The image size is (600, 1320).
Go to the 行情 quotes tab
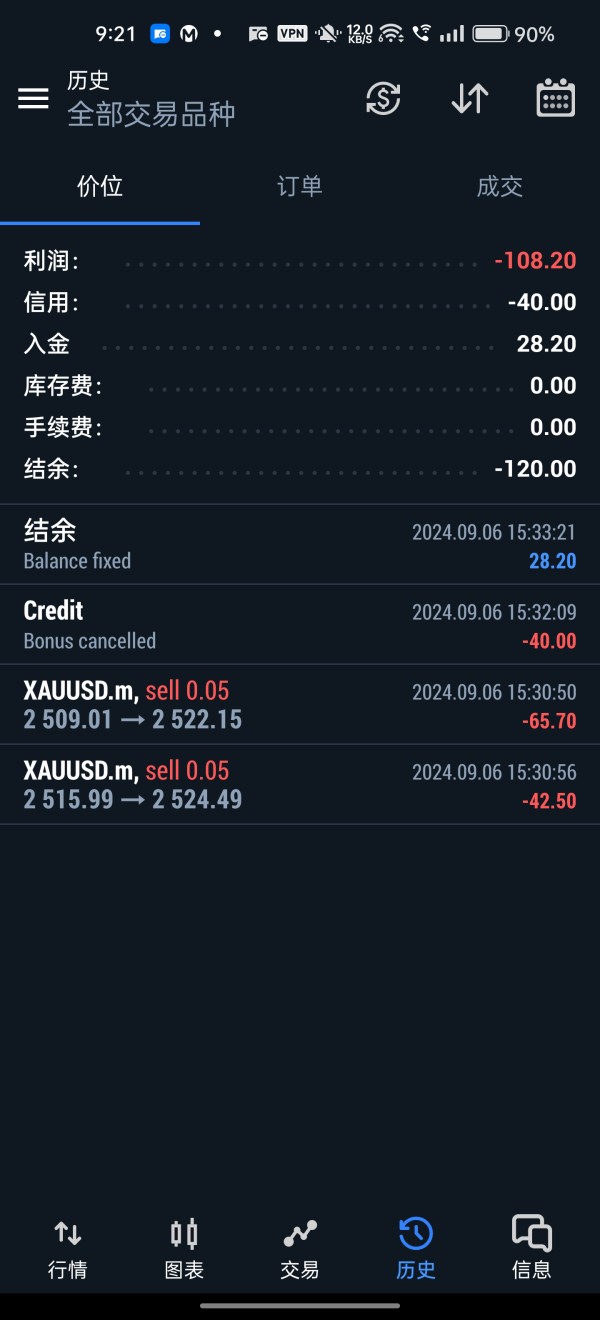coord(68,1248)
